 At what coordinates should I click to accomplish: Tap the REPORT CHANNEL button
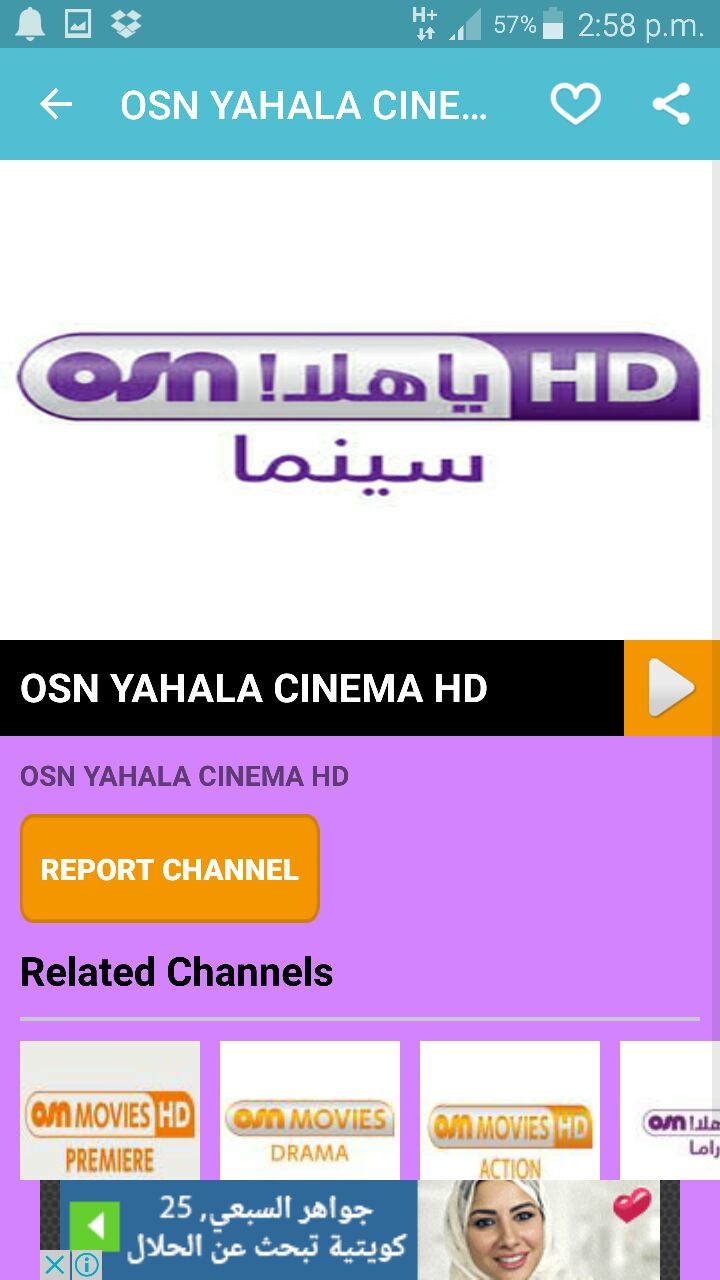pyautogui.click(x=170, y=868)
